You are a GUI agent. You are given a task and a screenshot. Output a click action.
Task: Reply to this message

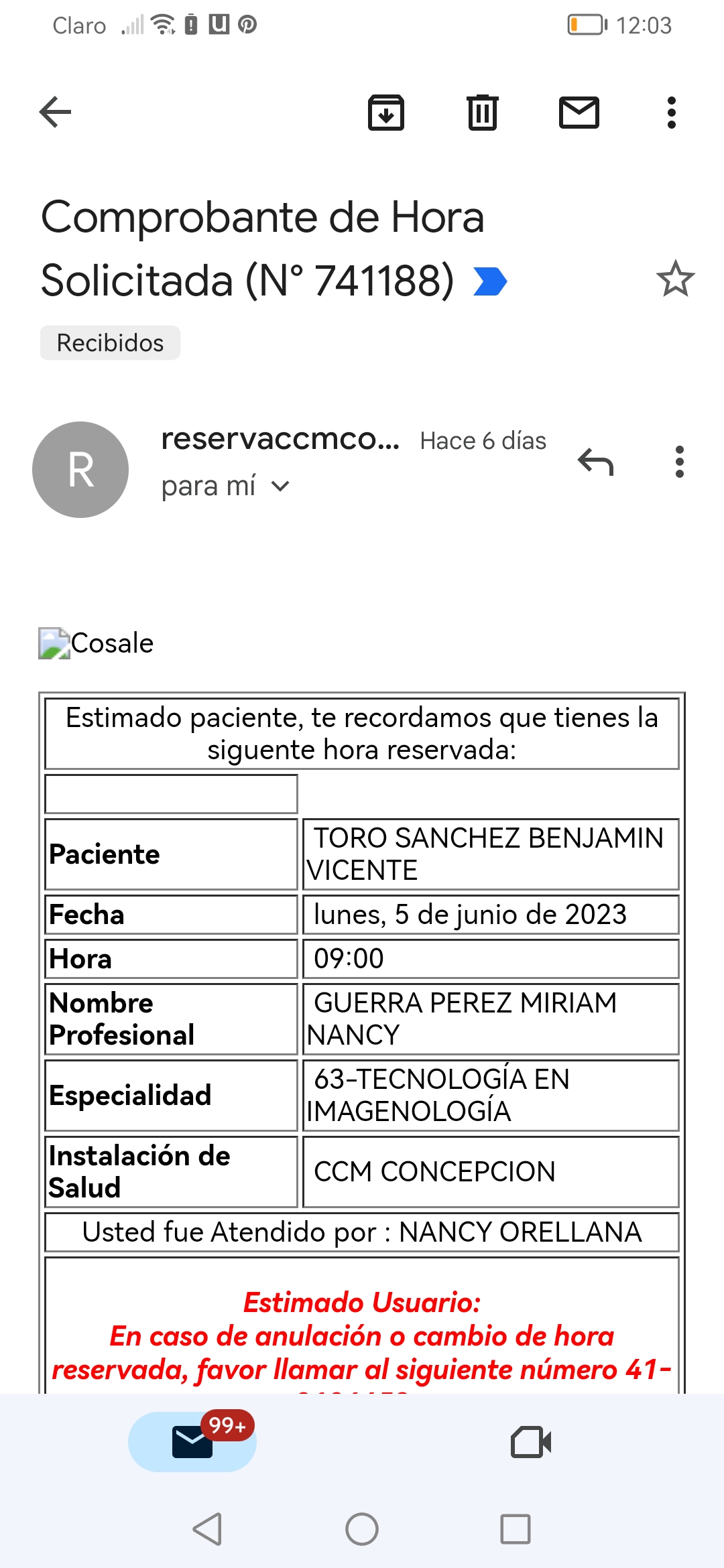(x=595, y=462)
